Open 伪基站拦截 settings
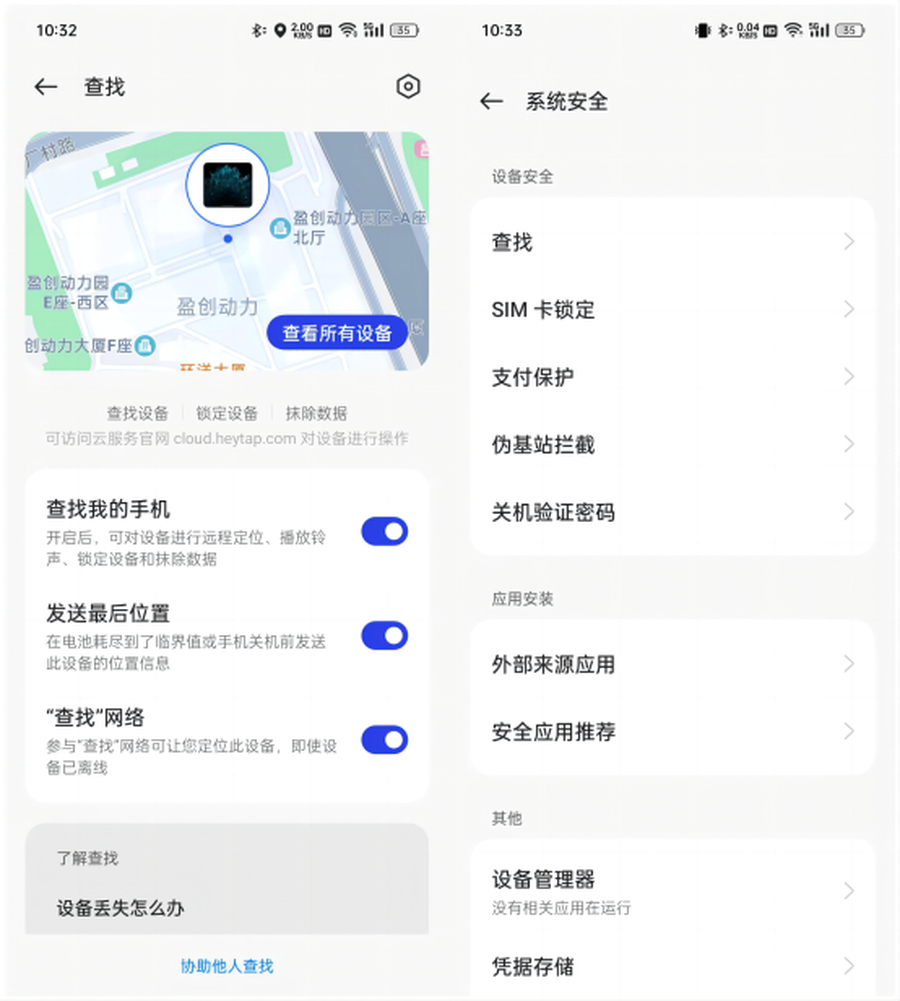 tap(672, 444)
